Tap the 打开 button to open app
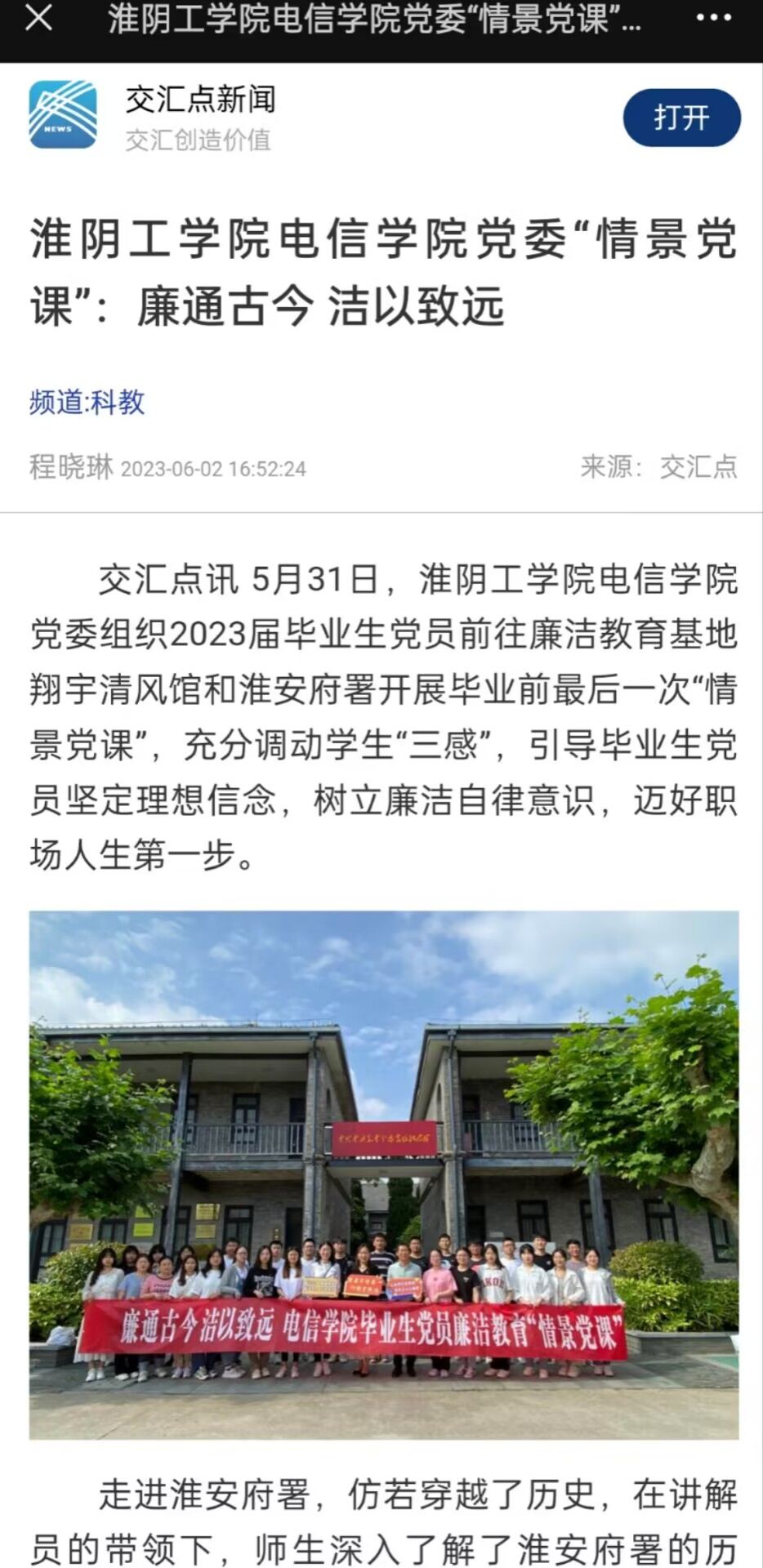Viewport: 763px width, 1568px height. click(x=681, y=118)
